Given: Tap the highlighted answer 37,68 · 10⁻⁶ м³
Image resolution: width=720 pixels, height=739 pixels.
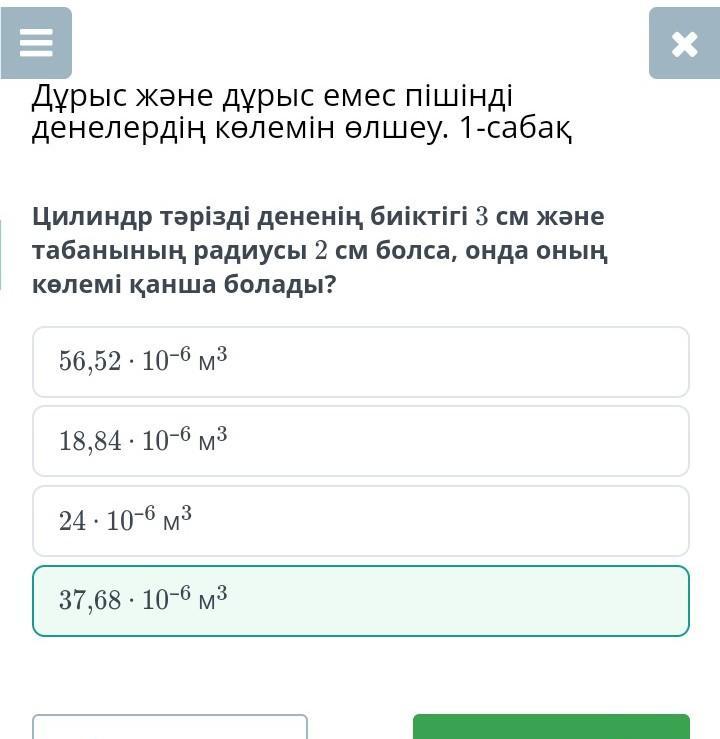Looking at the screenshot, I should (x=360, y=601).
